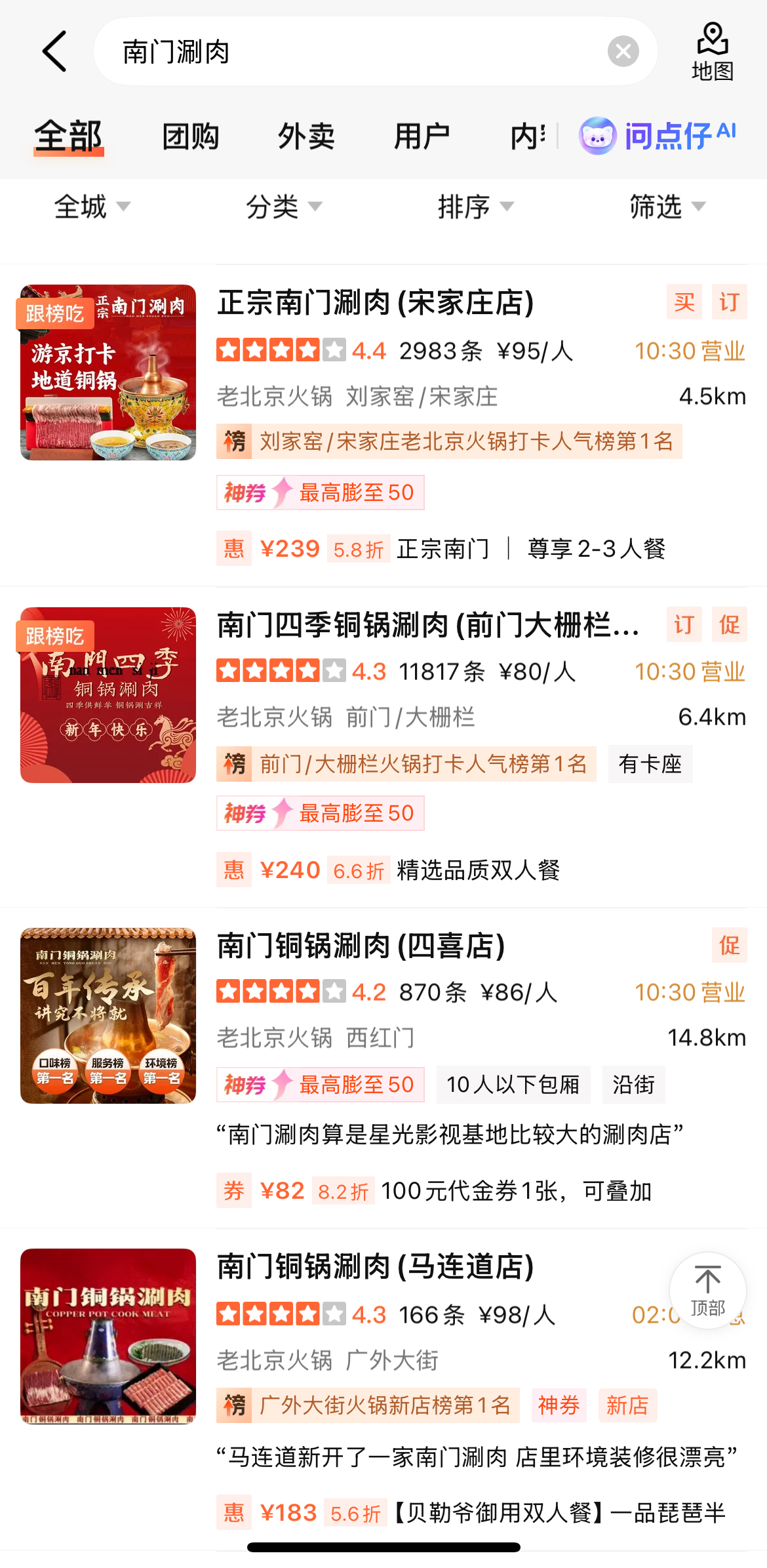This screenshot has height=1568, width=767.
Task: Expand the 分类 category dropdown
Action: 284,207
